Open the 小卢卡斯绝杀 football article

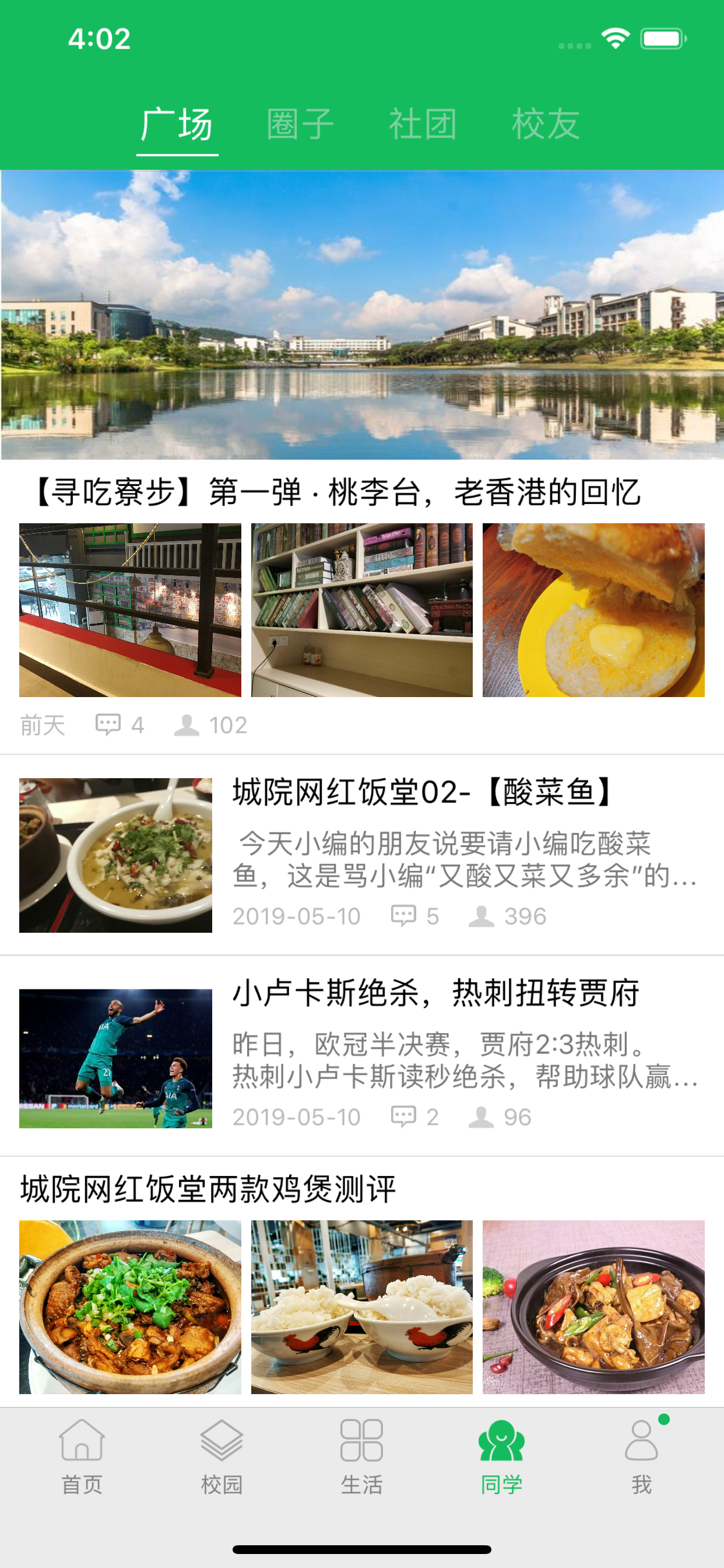coord(362,1056)
